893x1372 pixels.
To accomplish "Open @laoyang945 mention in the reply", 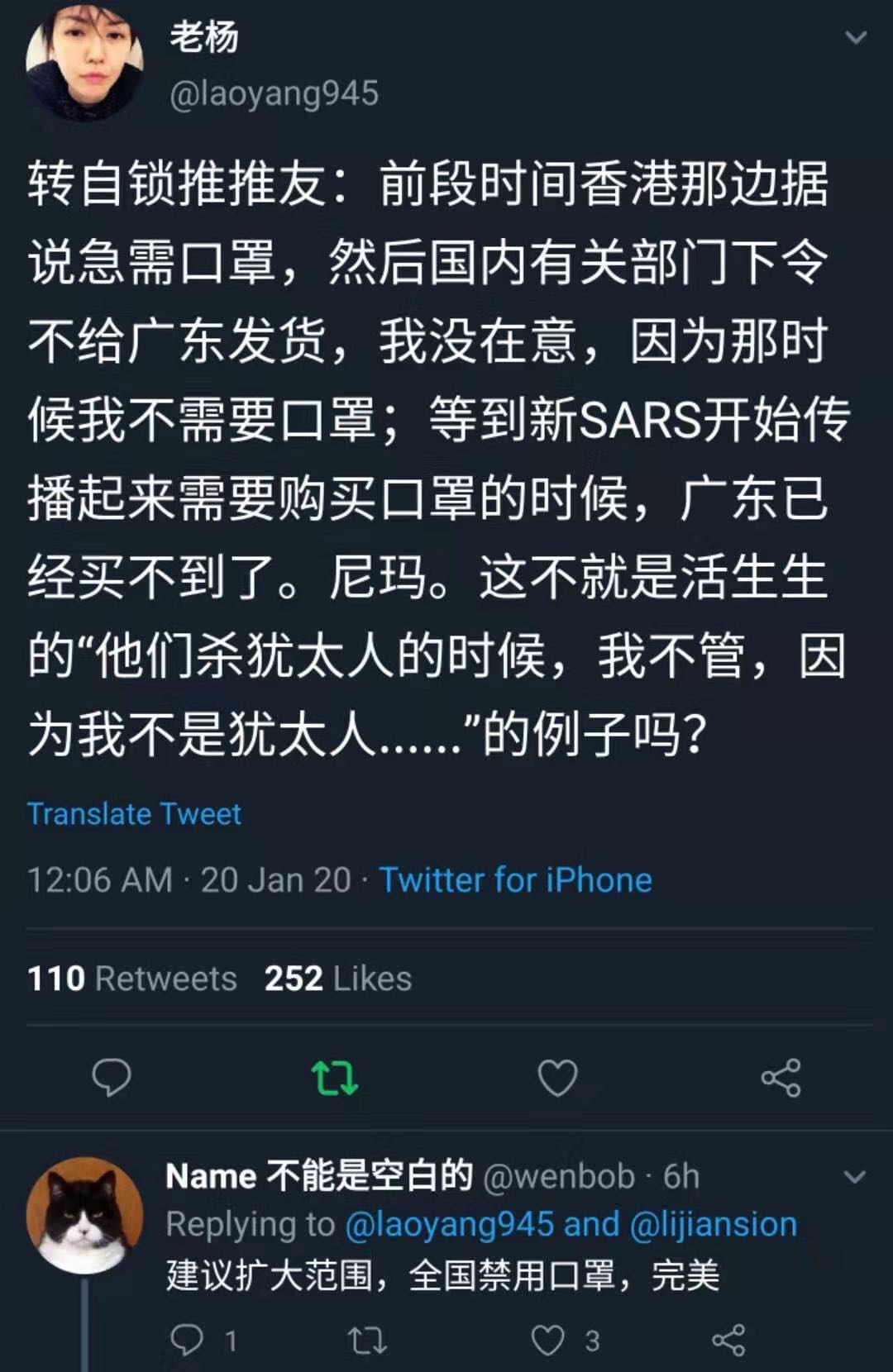I will coord(449,1224).
